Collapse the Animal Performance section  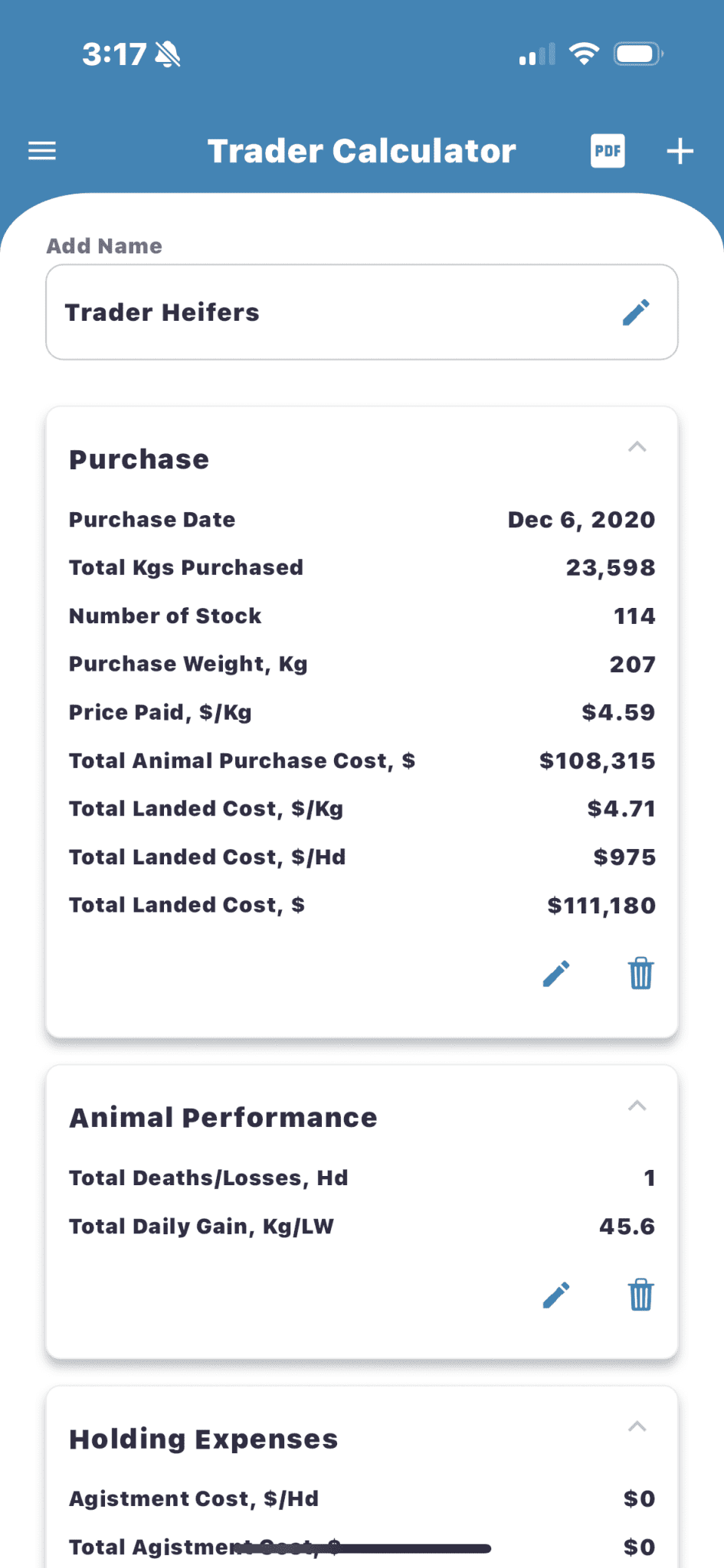click(x=637, y=1106)
